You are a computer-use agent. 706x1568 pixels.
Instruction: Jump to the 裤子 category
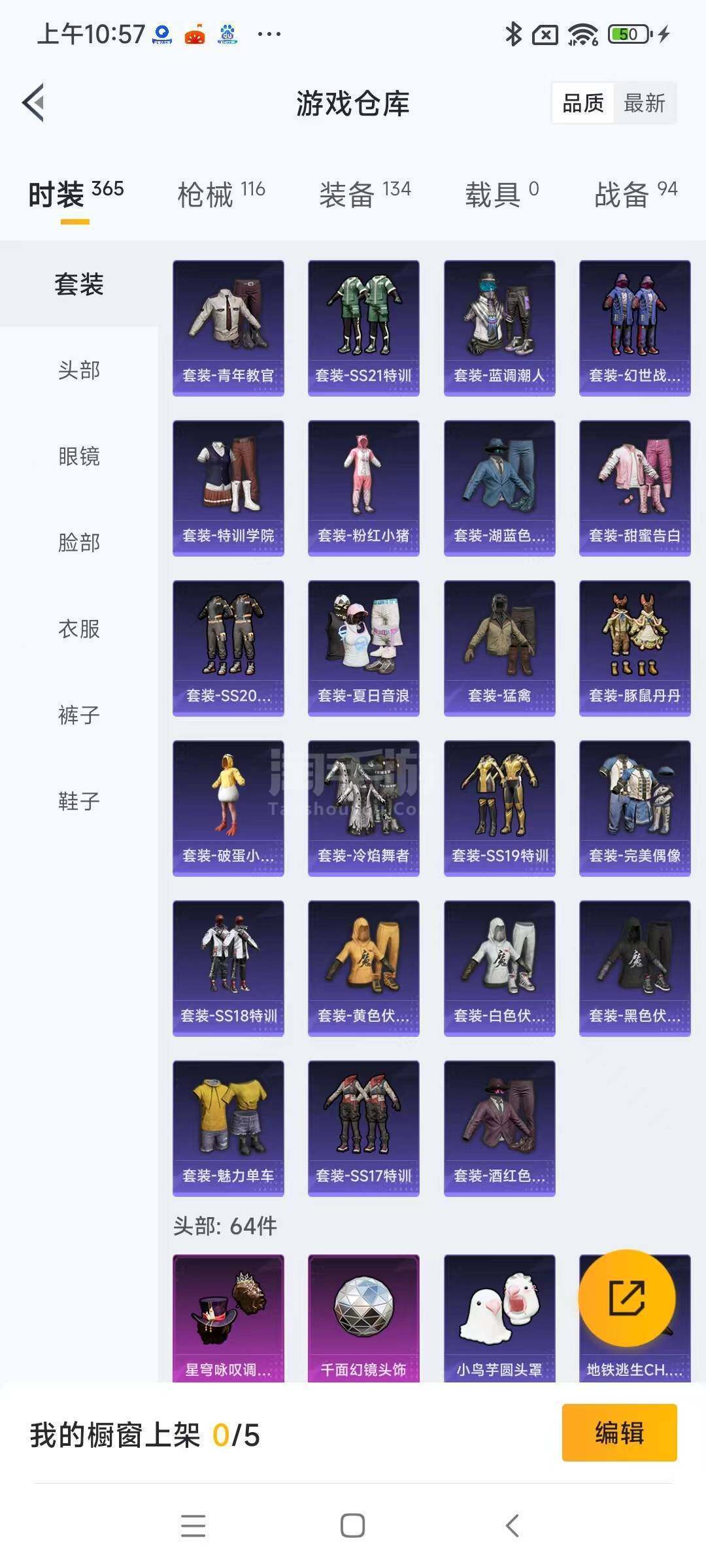pyautogui.click(x=79, y=715)
